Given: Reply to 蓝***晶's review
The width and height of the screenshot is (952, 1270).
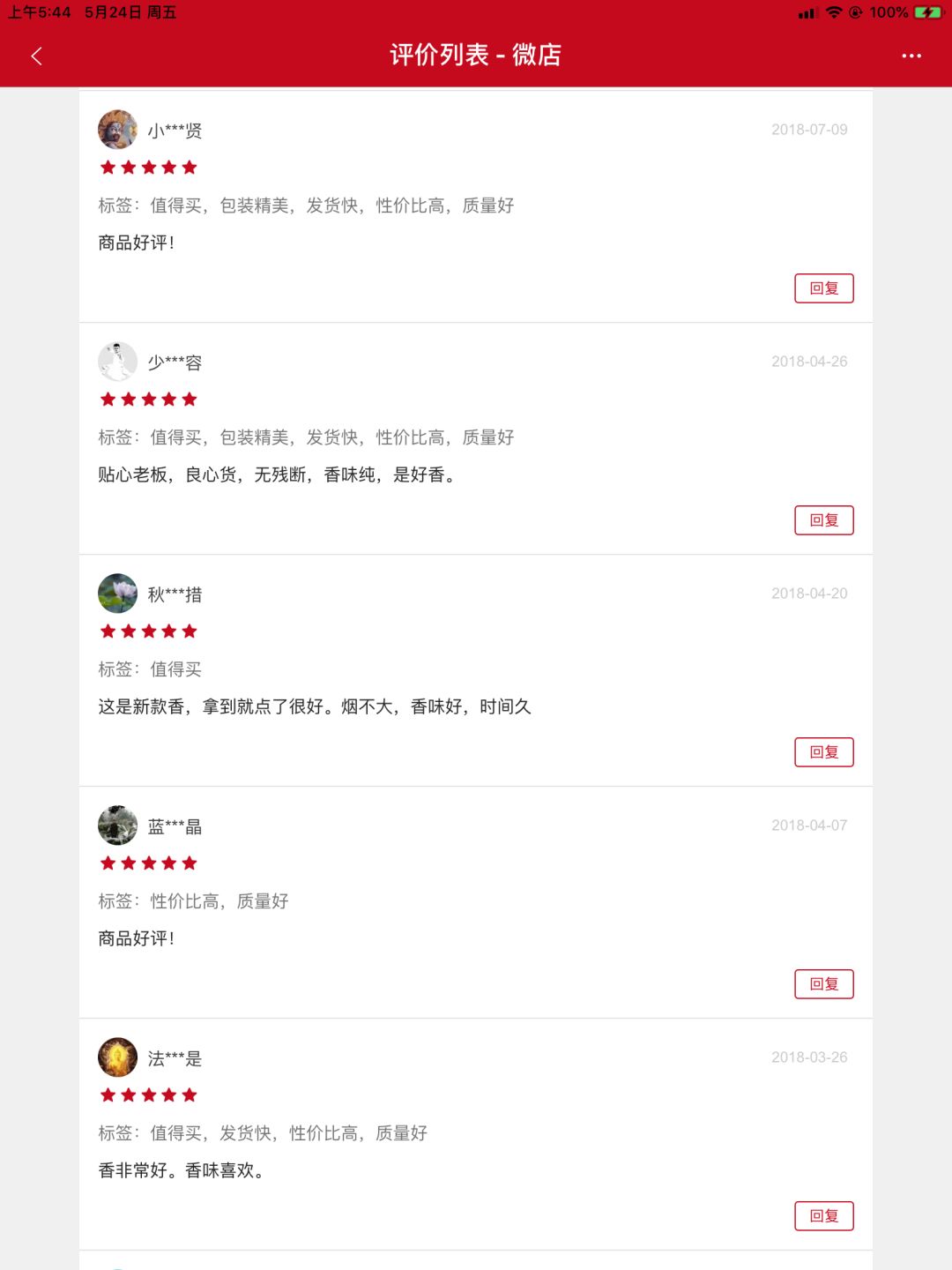Looking at the screenshot, I should coord(823,984).
